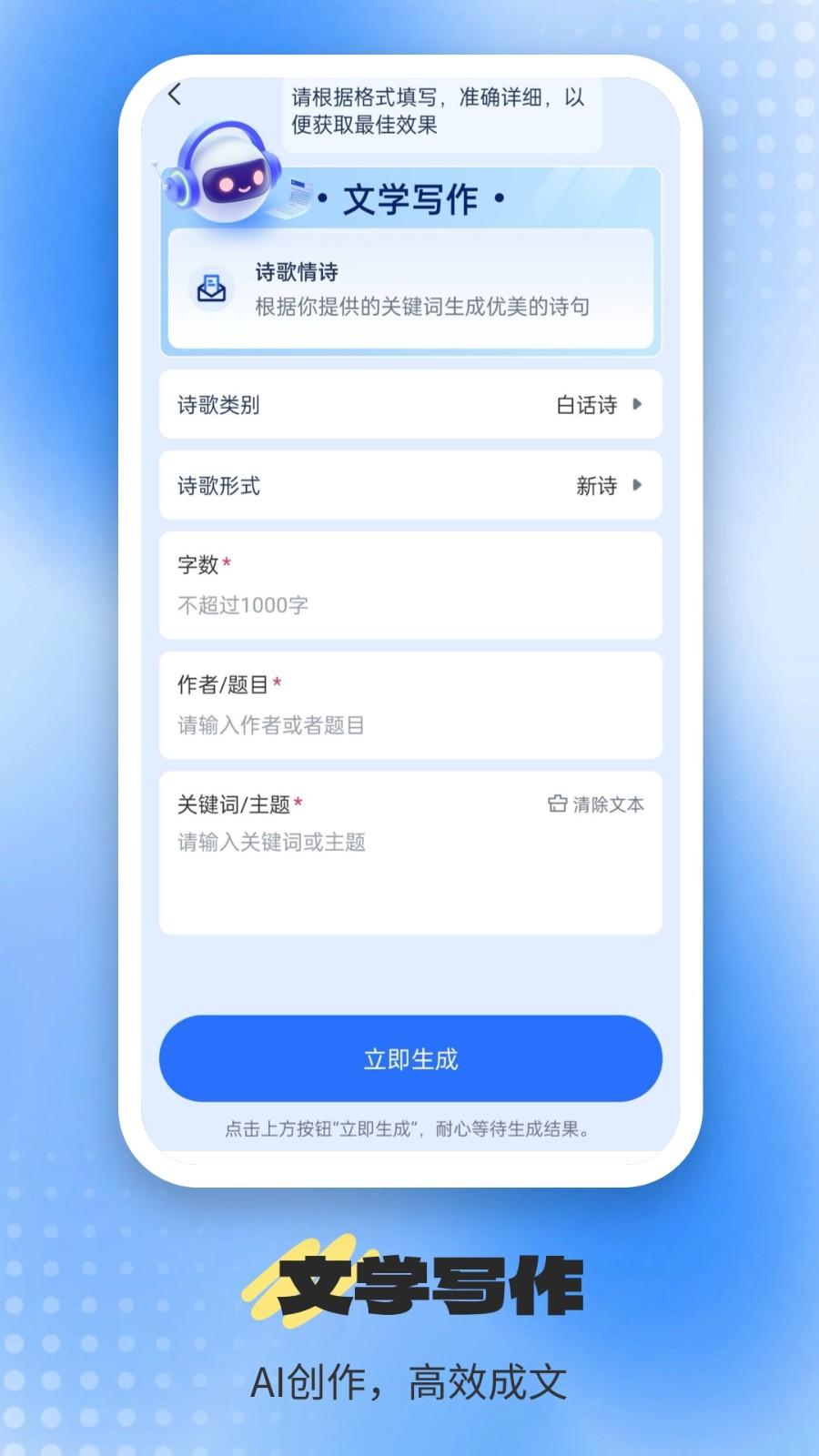Viewport: 819px width, 1456px height.
Task: Click 清除文本 to clear the text
Action: pos(605,804)
